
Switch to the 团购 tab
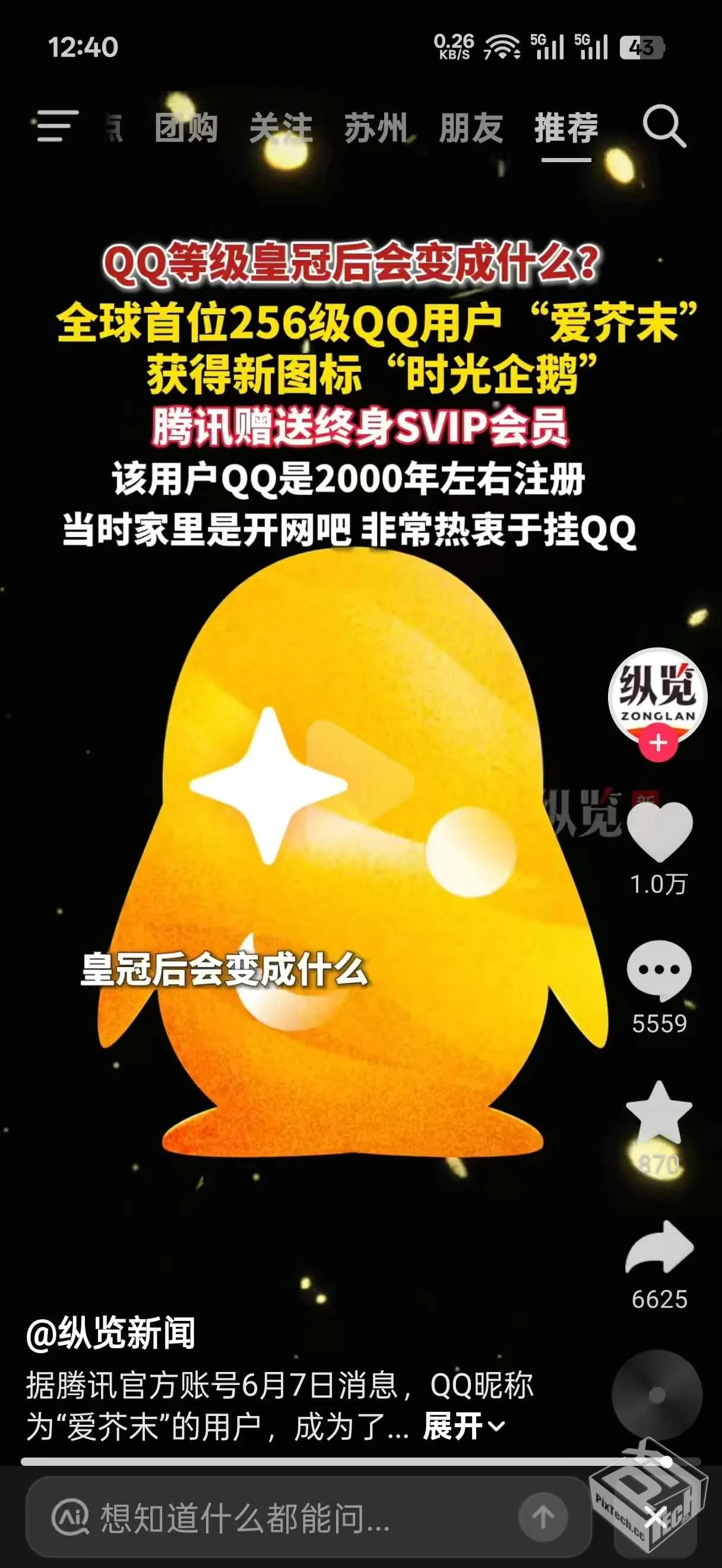pos(185,128)
